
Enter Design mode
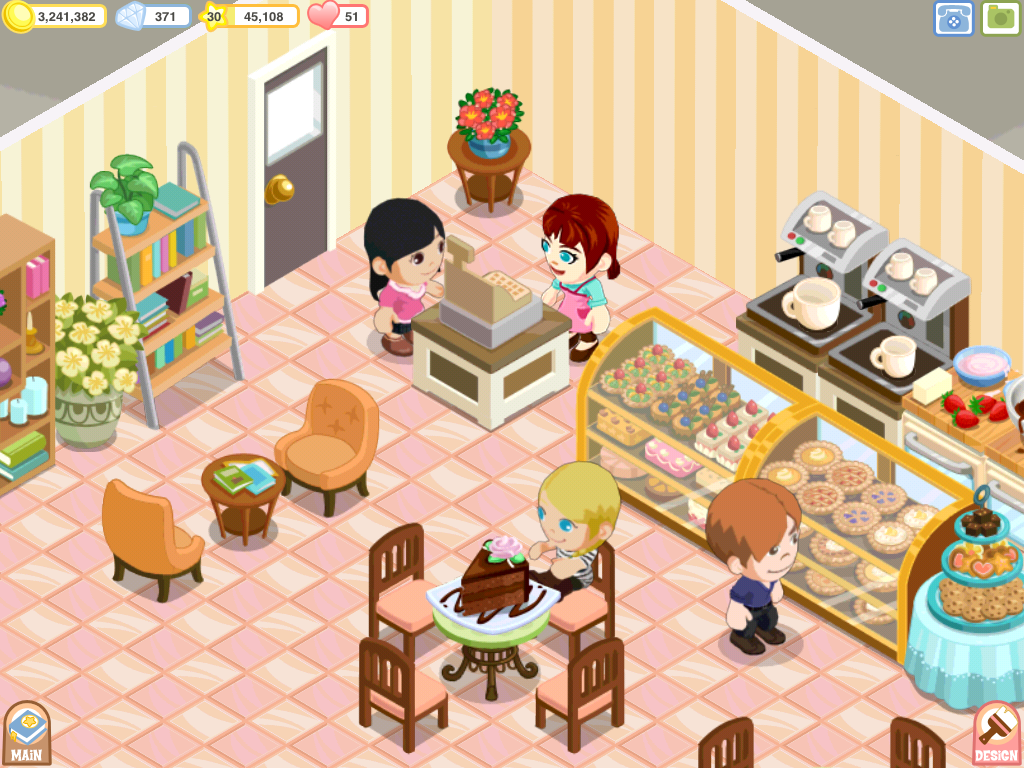point(996,734)
